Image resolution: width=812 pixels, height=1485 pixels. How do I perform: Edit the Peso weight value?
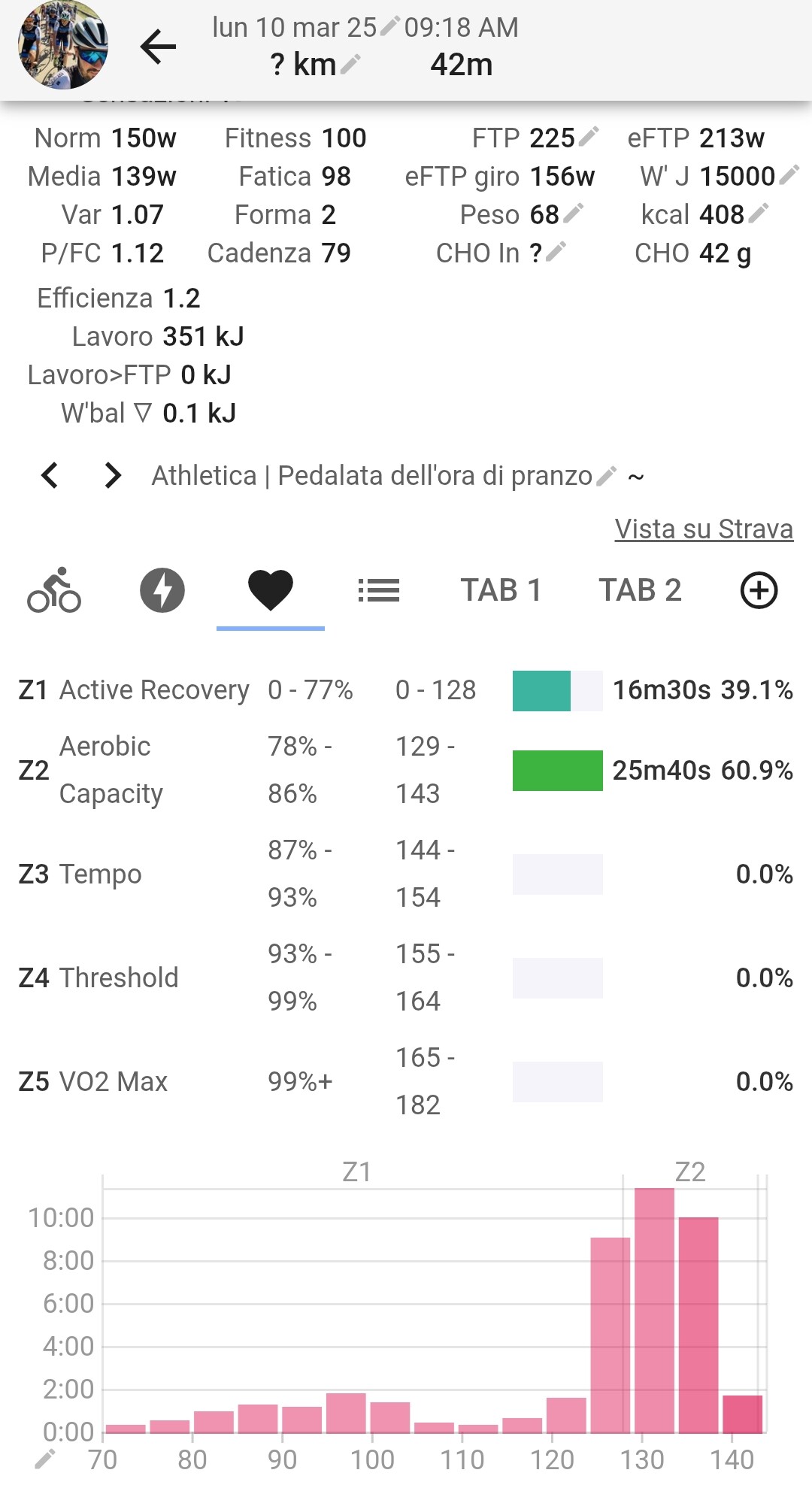pos(573,214)
